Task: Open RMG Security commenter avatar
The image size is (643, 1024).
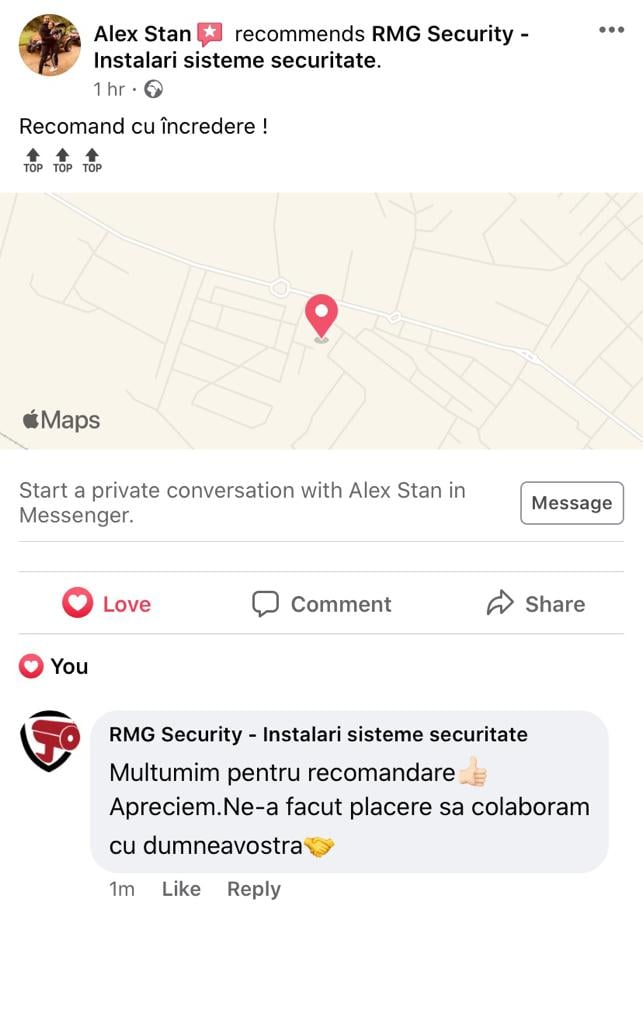Action: point(50,741)
